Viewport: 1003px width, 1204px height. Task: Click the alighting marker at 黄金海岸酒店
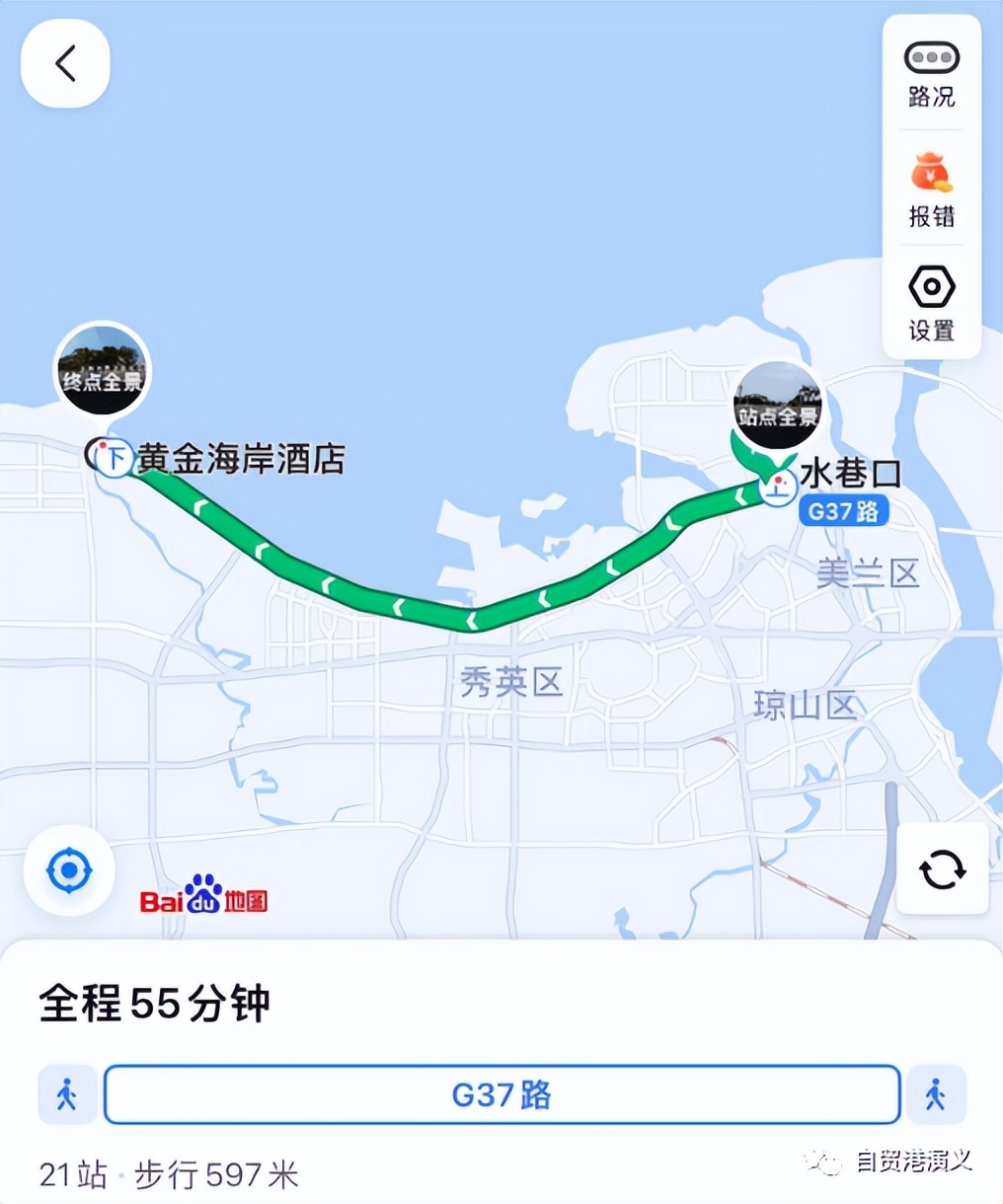(112, 457)
